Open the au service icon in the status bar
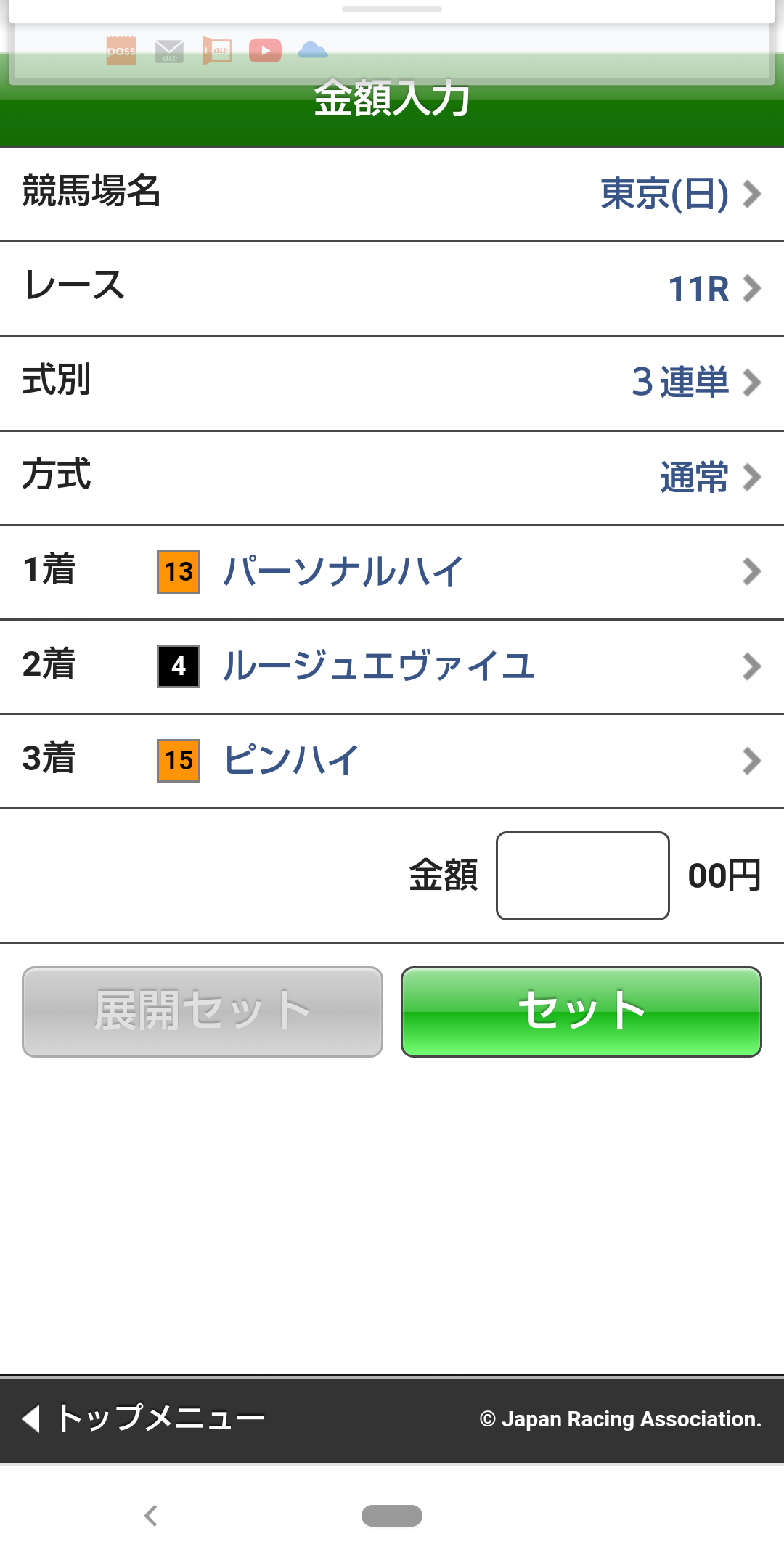 click(217, 50)
